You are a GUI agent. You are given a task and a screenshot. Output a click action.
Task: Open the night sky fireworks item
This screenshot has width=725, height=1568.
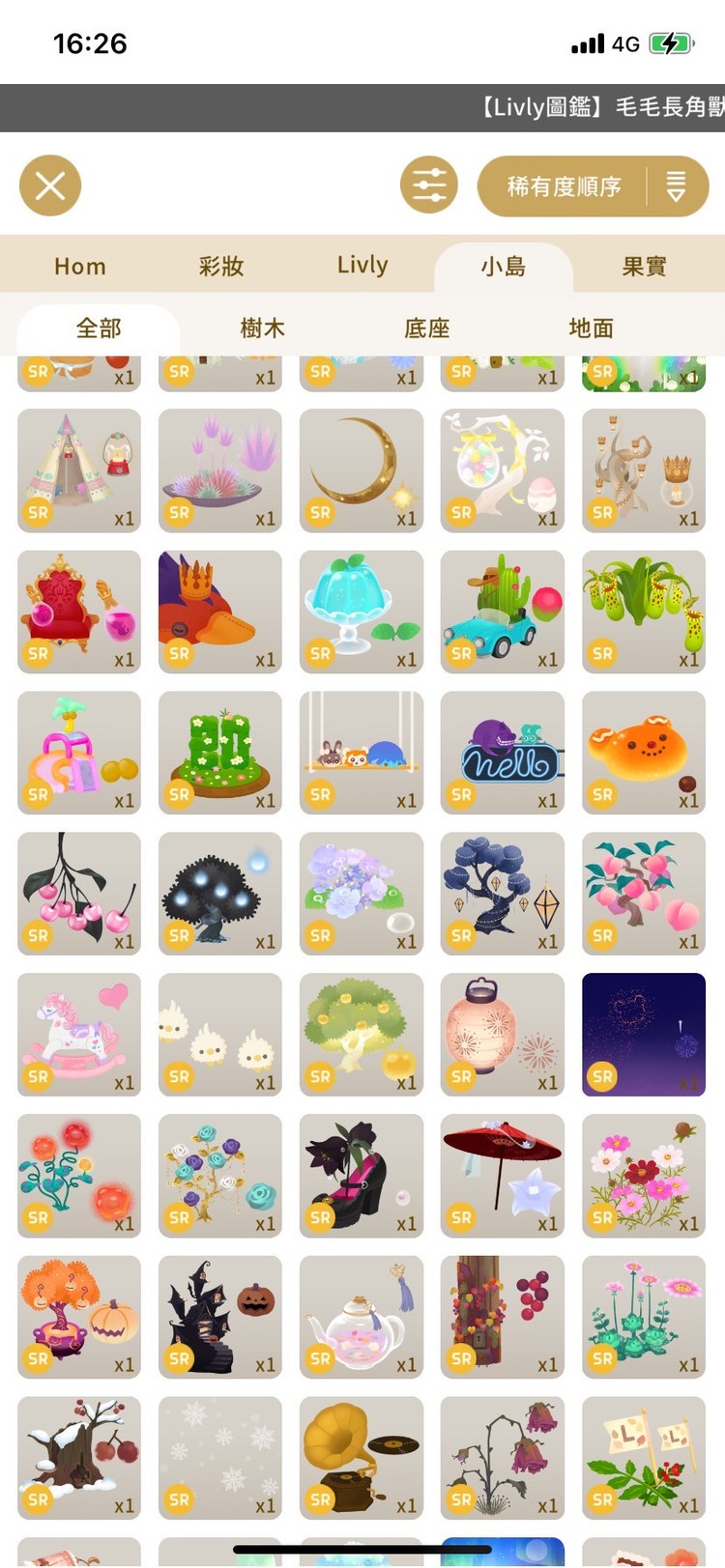point(644,1035)
